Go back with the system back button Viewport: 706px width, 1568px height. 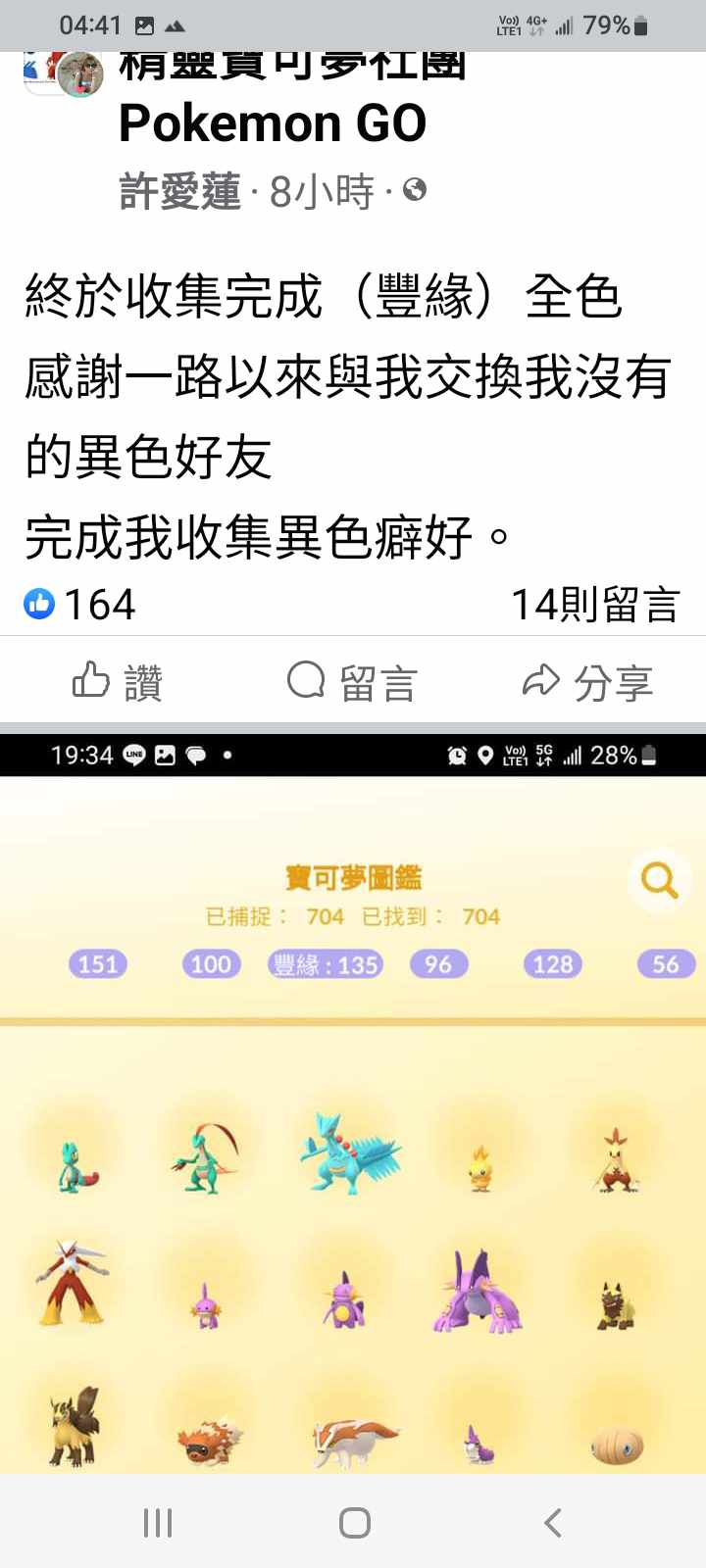[552, 1522]
